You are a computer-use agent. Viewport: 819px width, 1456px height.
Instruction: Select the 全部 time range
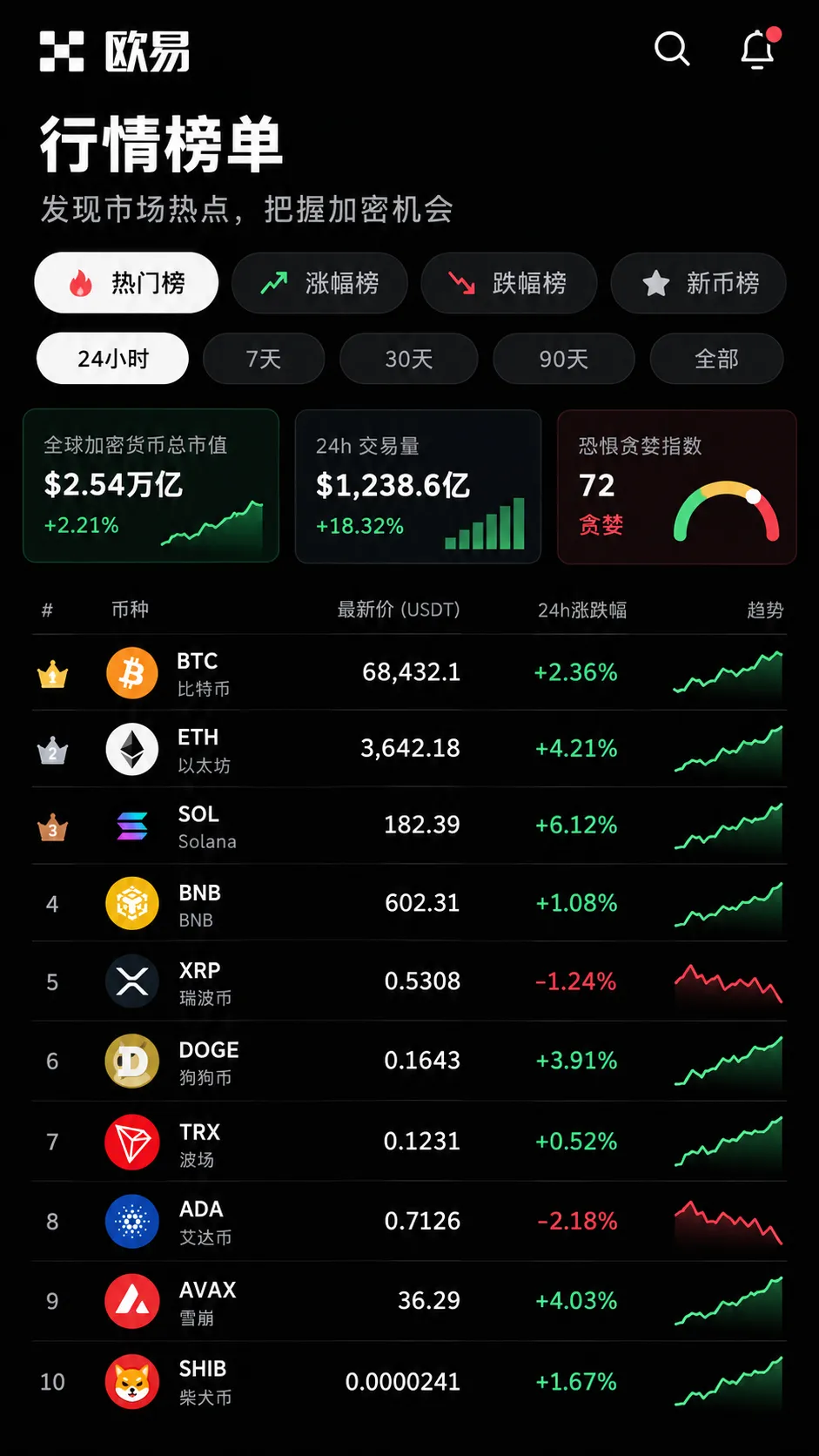pos(716,359)
